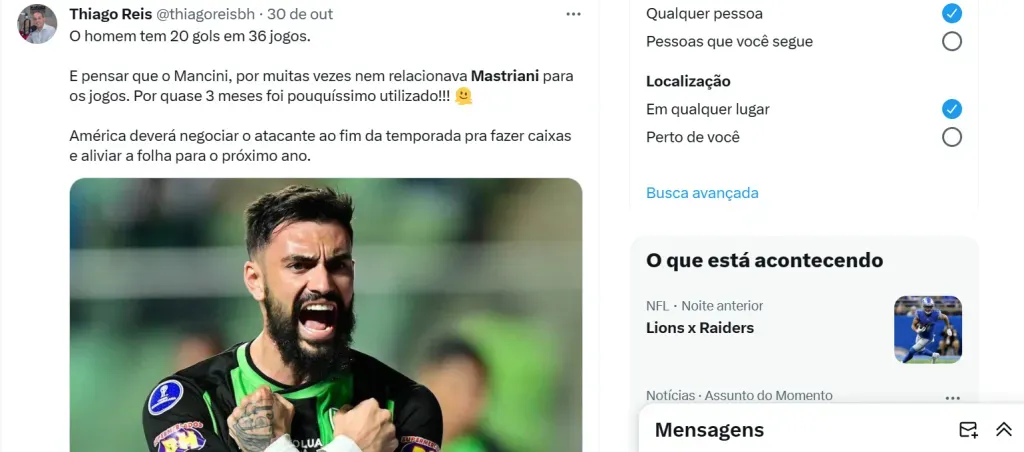The image size is (1024, 452).
Task: Open Thiago Reis profile avatar
Action: [x=38, y=24]
